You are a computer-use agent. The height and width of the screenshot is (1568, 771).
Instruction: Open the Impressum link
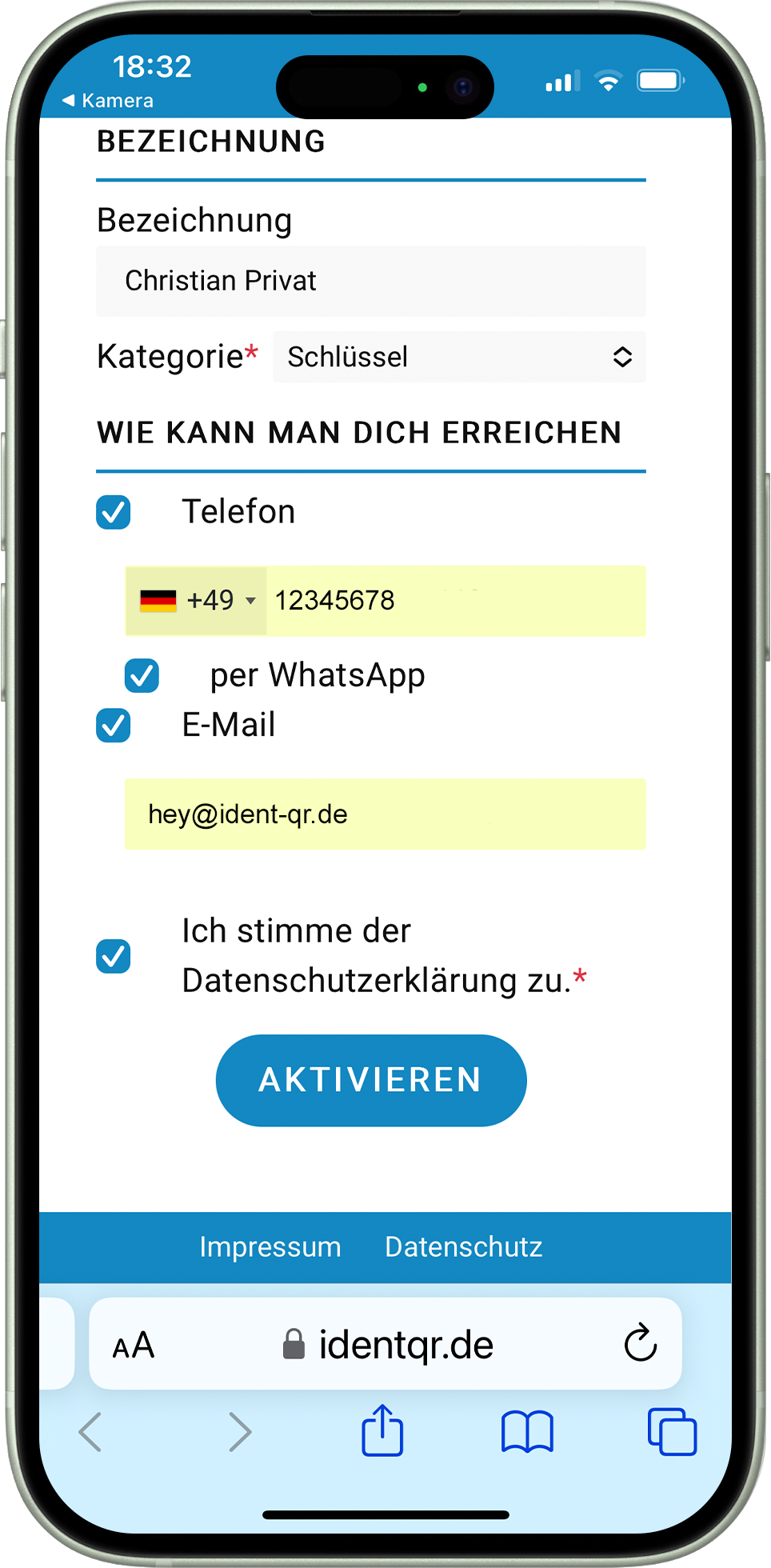point(270,1247)
